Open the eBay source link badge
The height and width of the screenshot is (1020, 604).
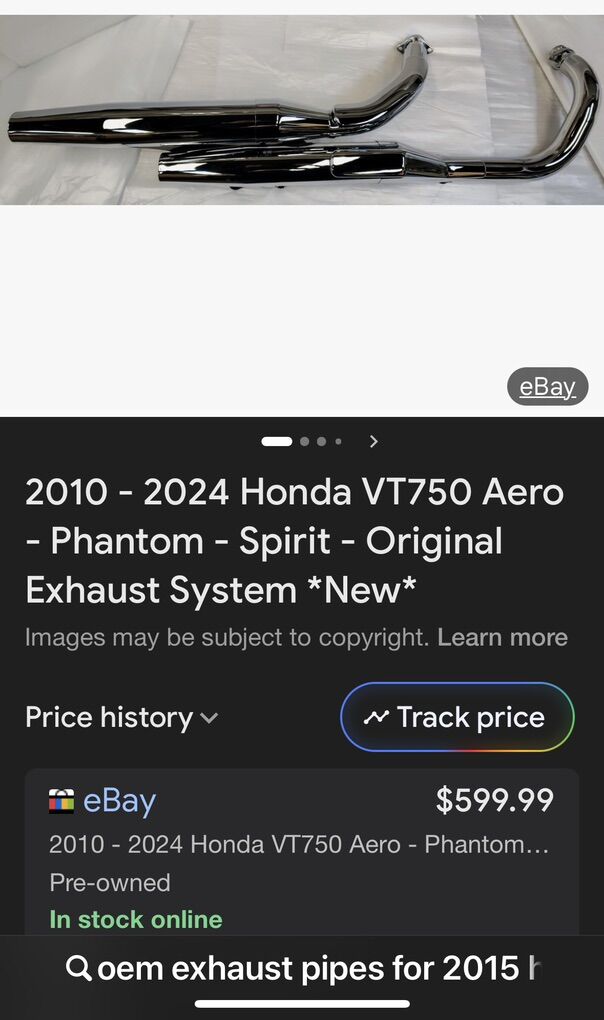coord(547,387)
